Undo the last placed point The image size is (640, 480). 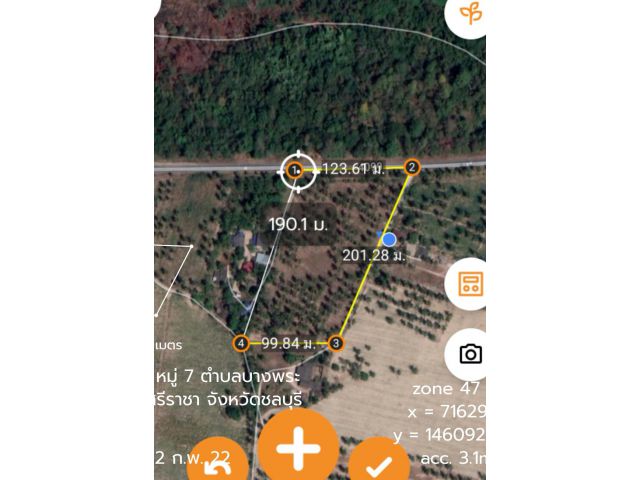[x=218, y=463]
